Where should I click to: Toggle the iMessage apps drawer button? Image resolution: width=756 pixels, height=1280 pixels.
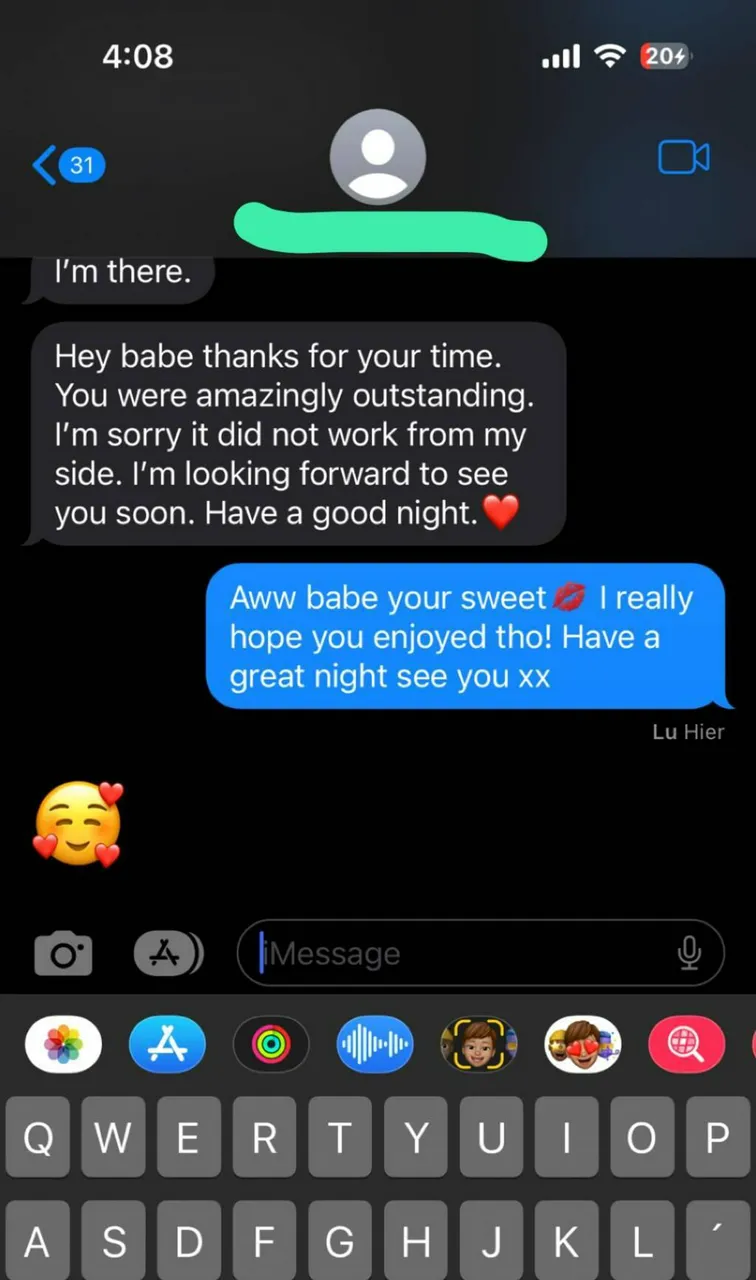coord(167,954)
